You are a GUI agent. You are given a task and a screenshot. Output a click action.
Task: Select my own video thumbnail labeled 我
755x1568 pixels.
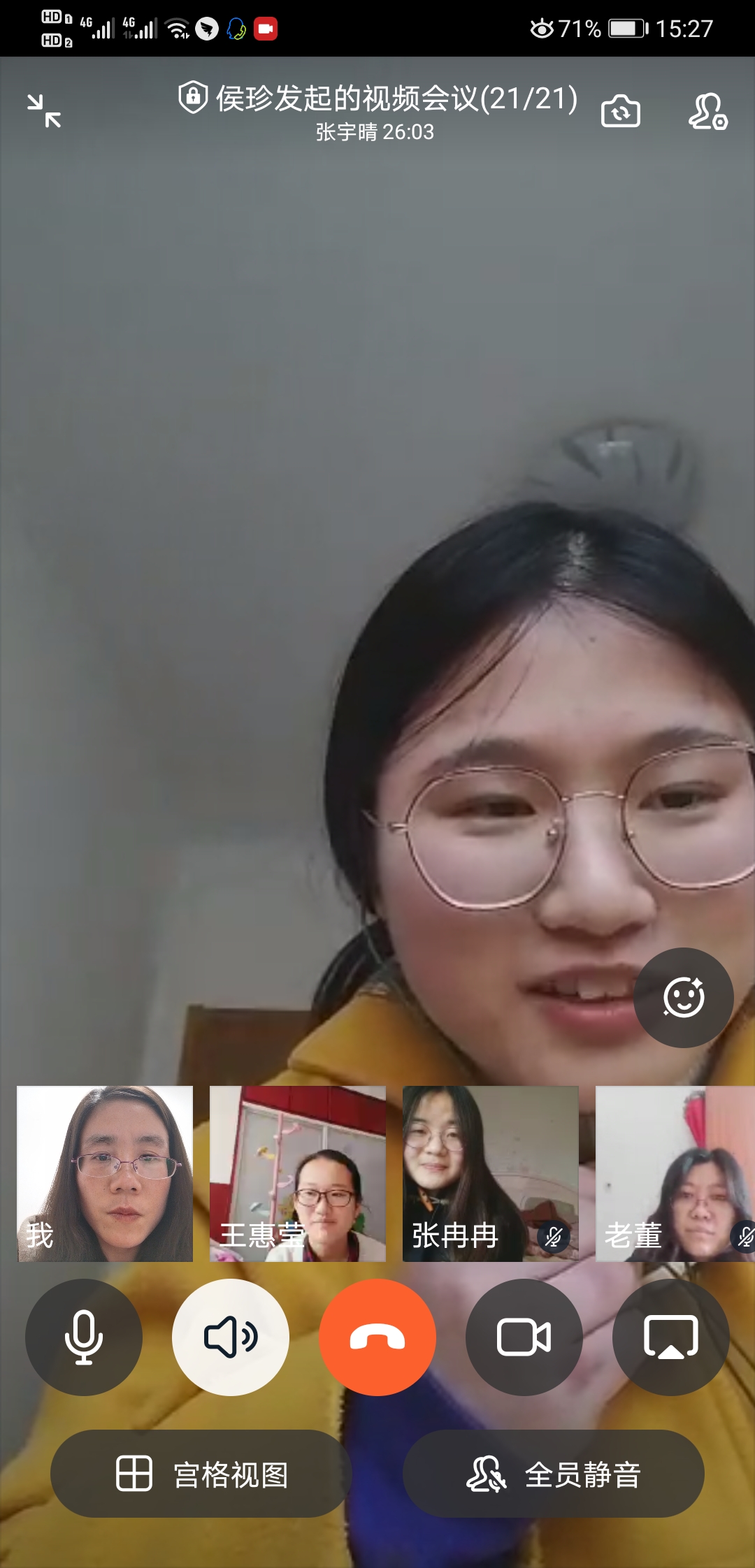pyautogui.click(x=105, y=1173)
